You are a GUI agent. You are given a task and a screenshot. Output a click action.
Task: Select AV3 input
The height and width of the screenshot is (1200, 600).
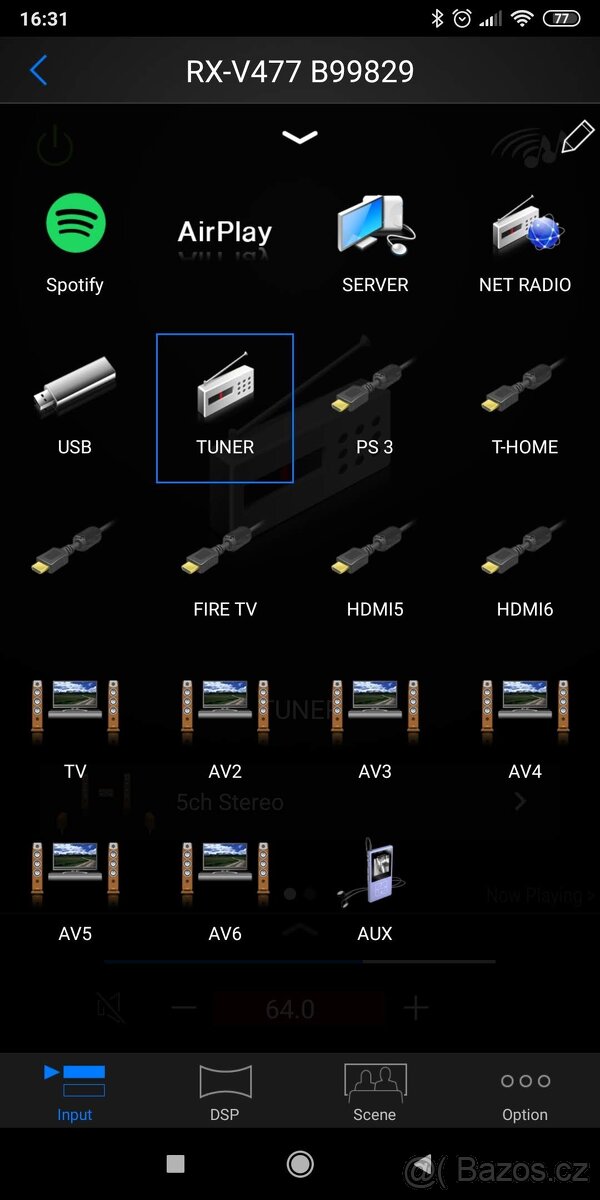(375, 730)
